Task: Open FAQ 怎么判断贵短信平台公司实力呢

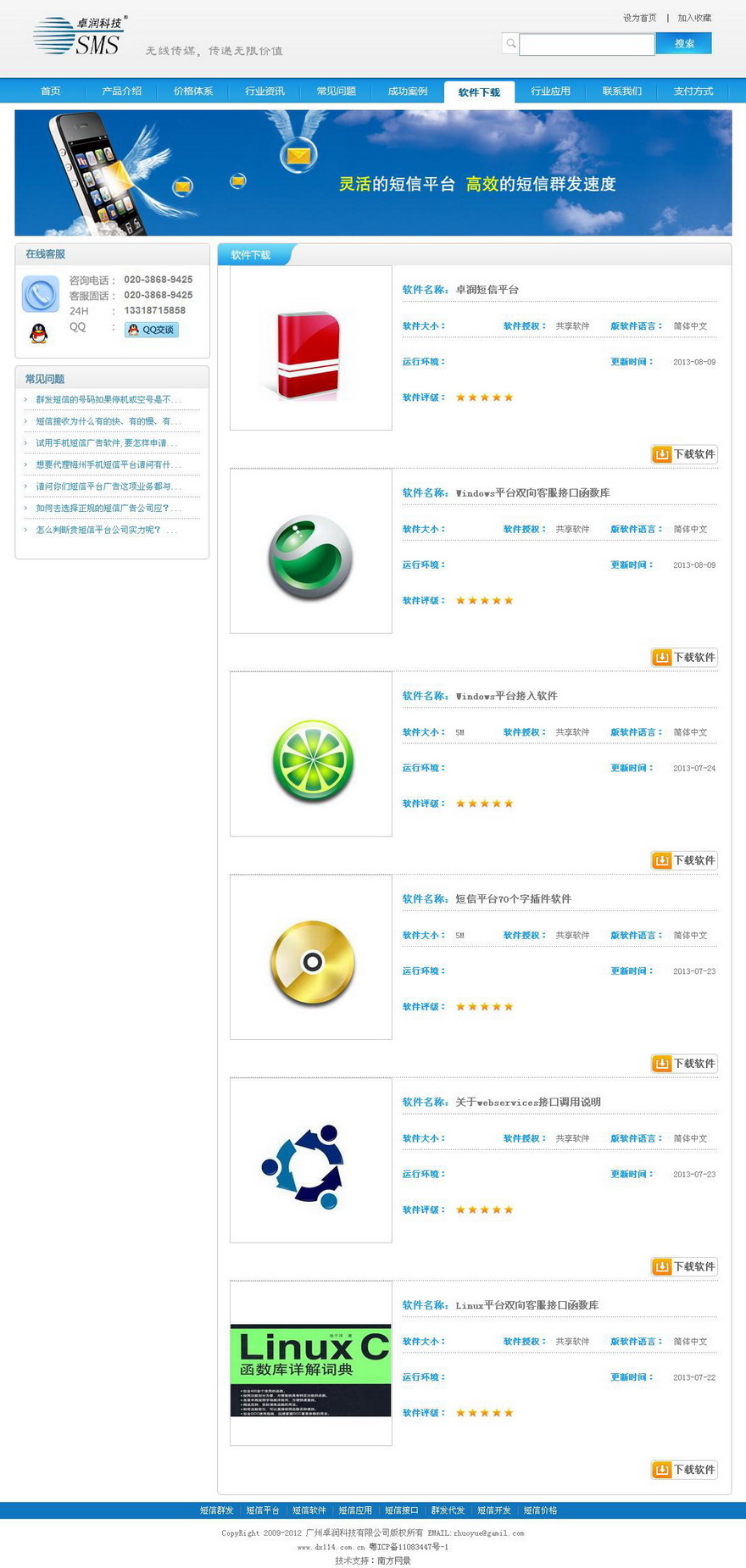Action: pyautogui.click(x=106, y=531)
